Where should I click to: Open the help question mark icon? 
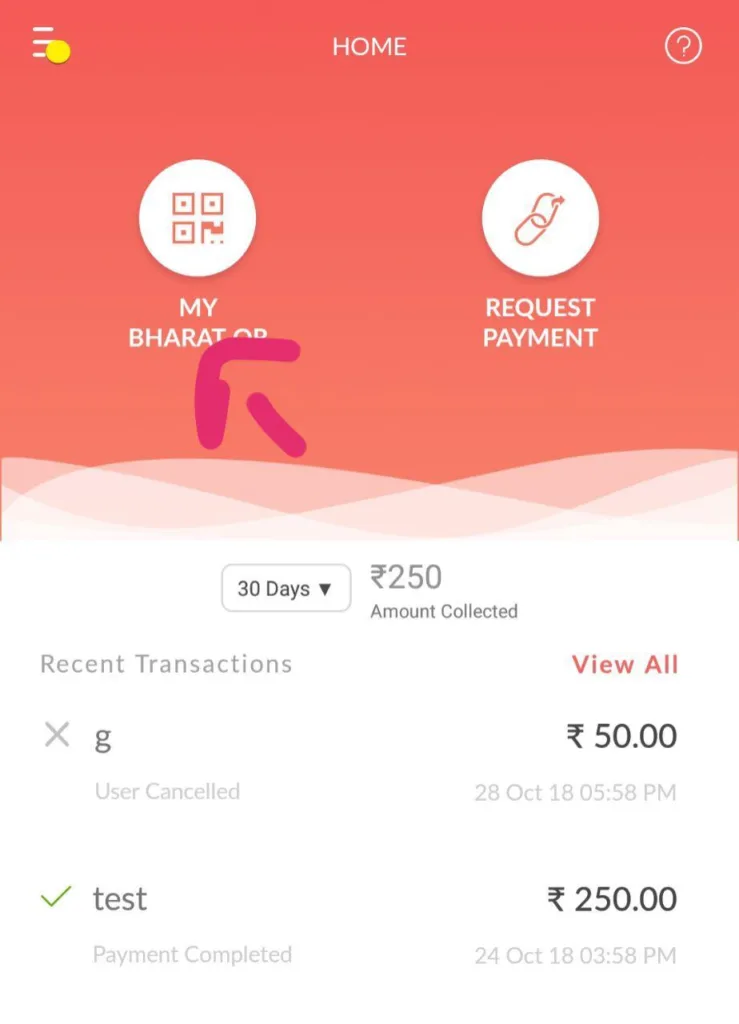[x=684, y=46]
